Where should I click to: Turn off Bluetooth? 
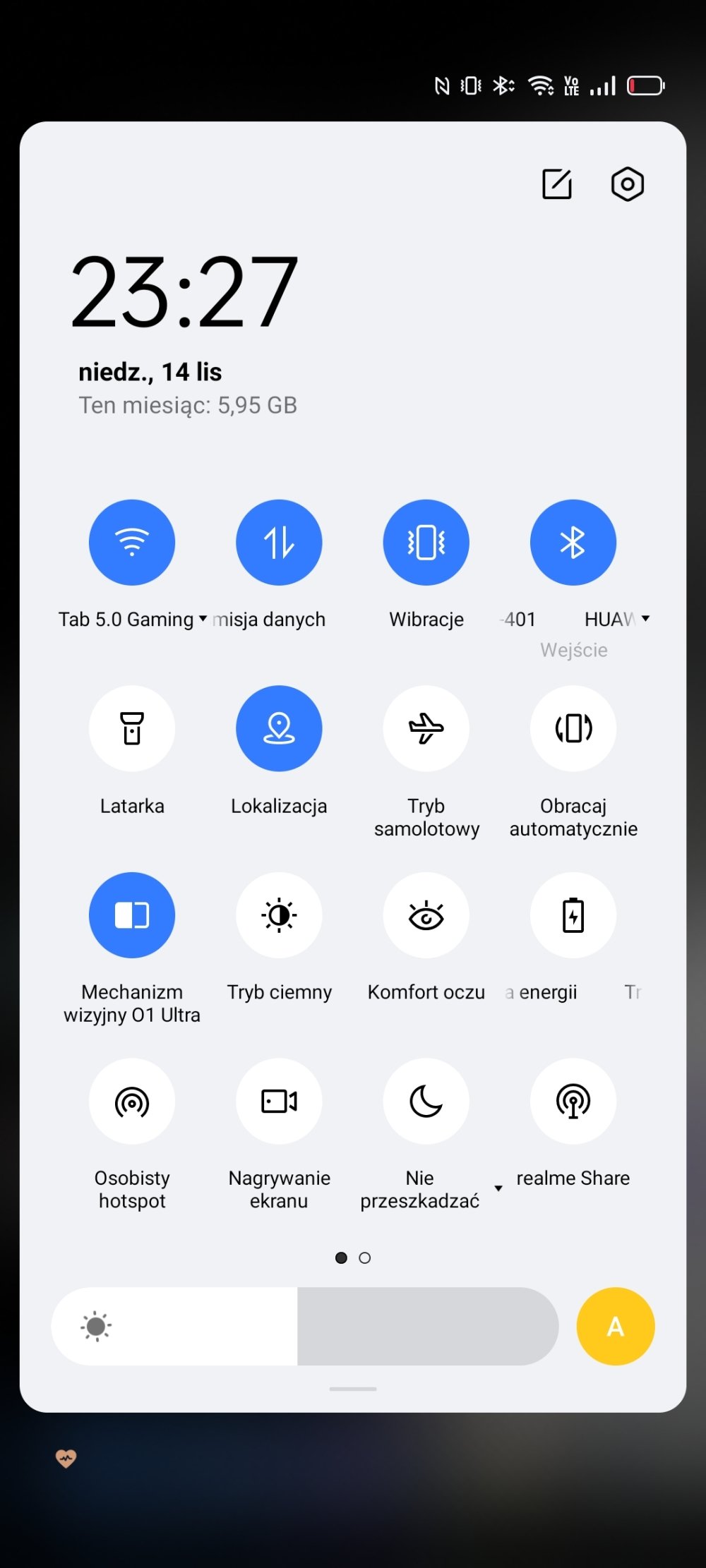pos(573,542)
